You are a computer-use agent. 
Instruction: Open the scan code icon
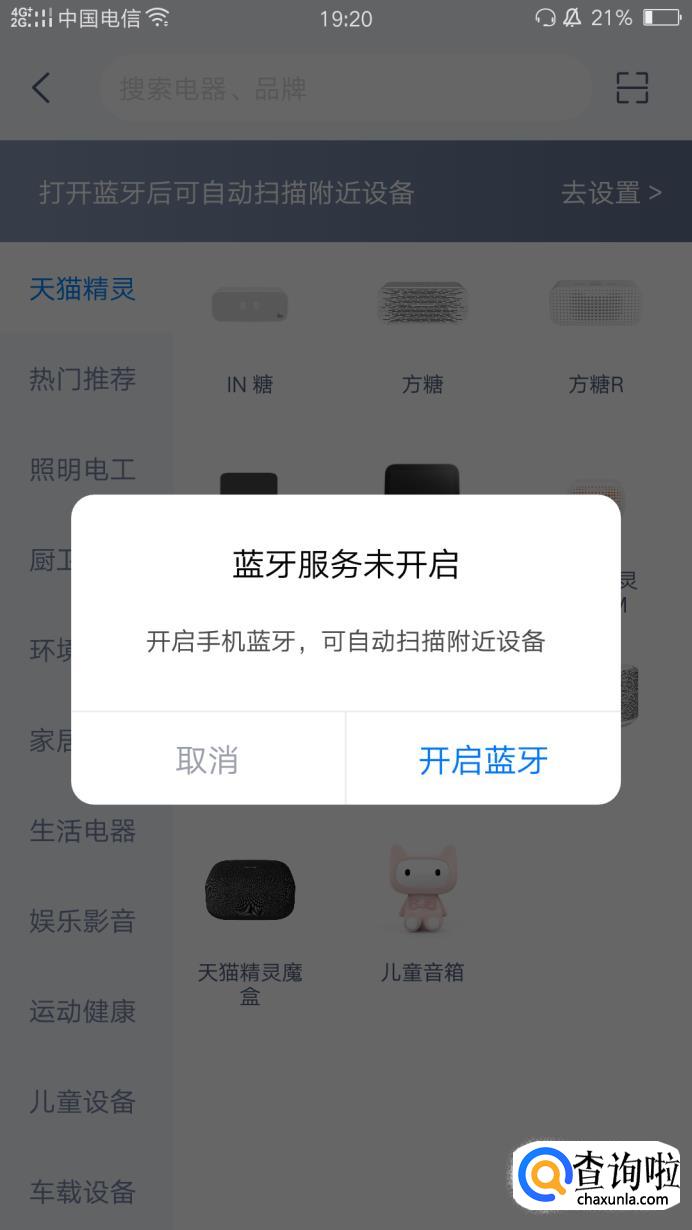[x=632, y=88]
